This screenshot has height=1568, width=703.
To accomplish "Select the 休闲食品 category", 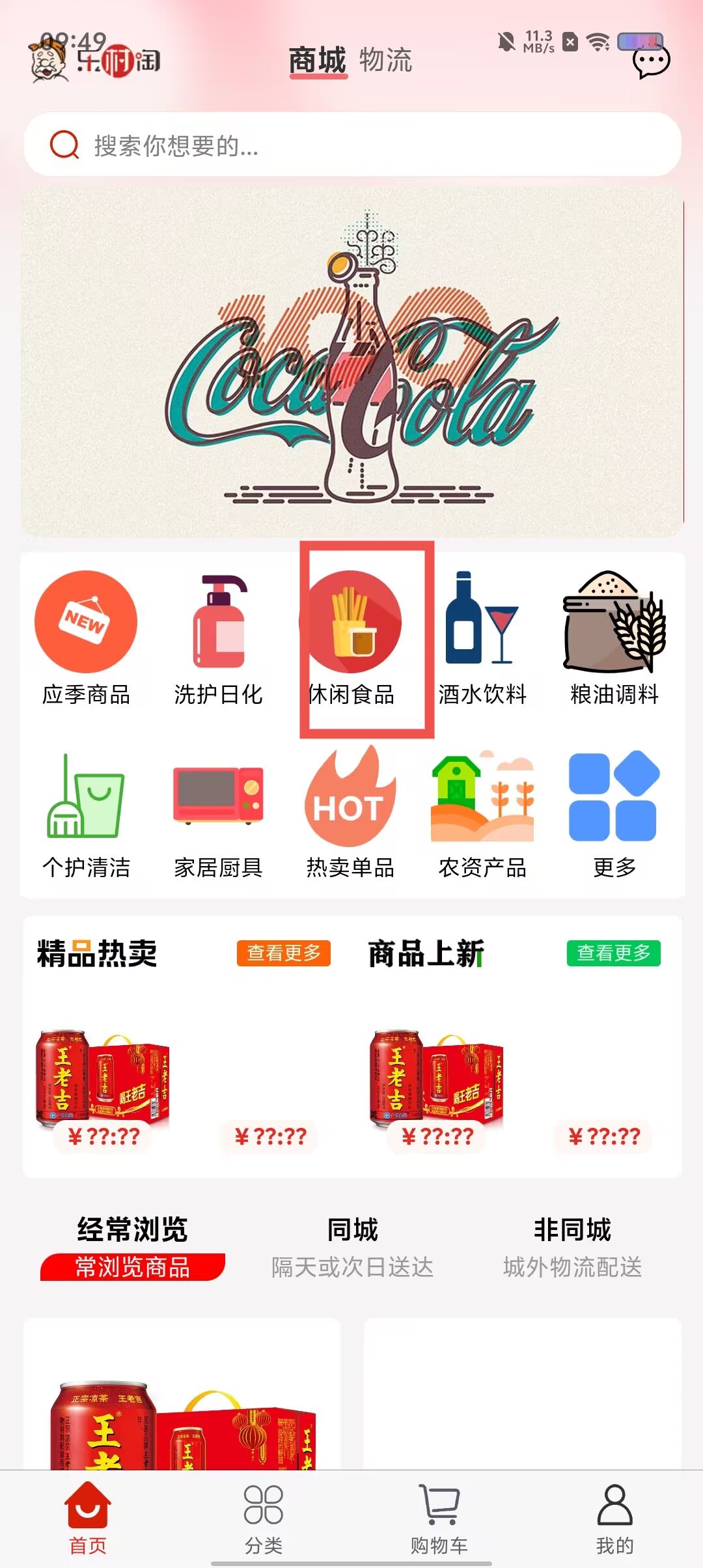I will tap(351, 638).
